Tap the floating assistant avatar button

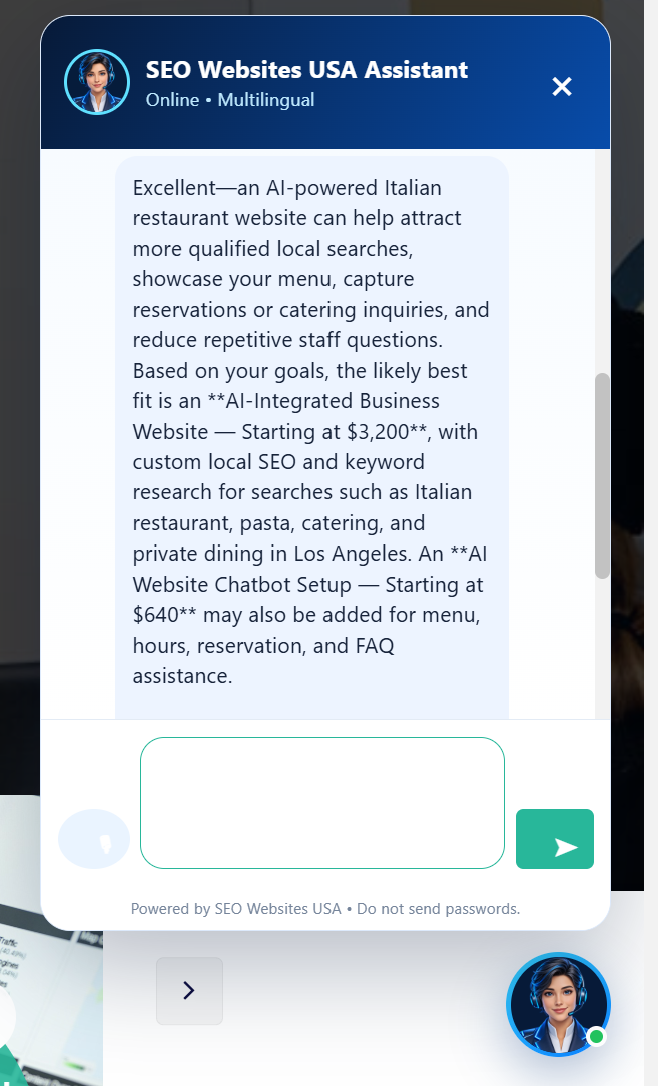[x=558, y=1004]
